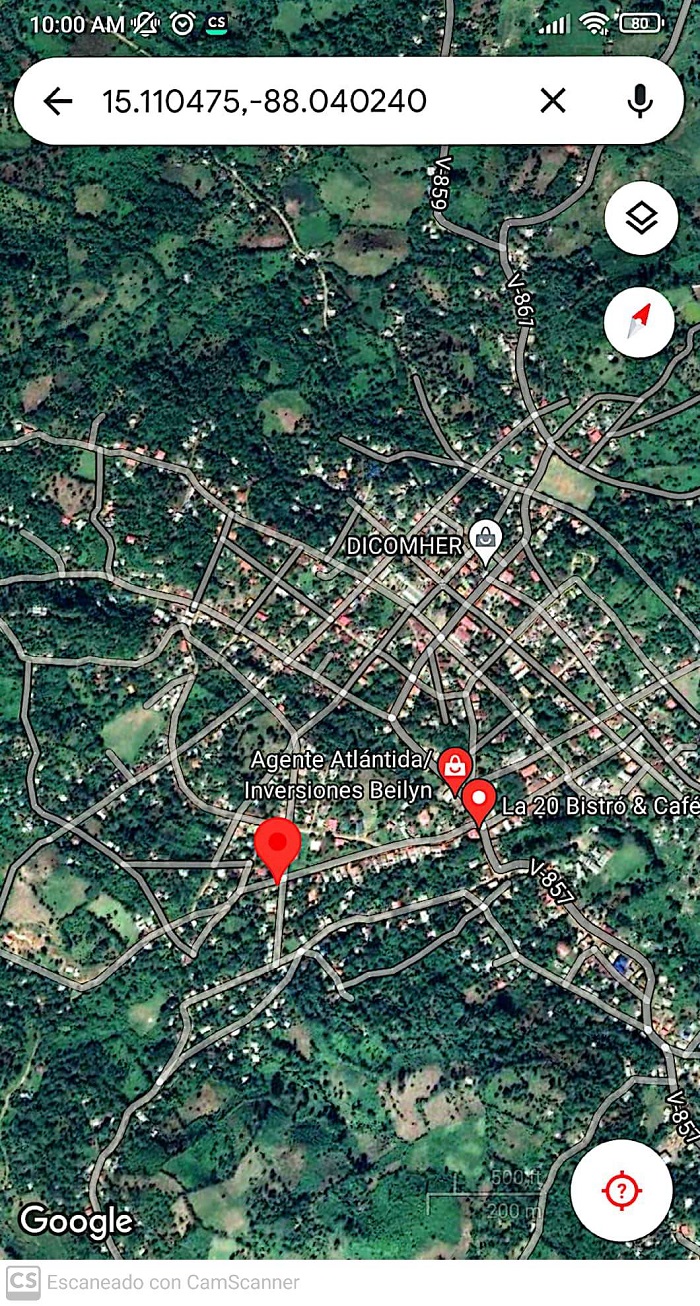Go back from the coordinates search
The width and height of the screenshot is (700, 1306).
tap(58, 101)
